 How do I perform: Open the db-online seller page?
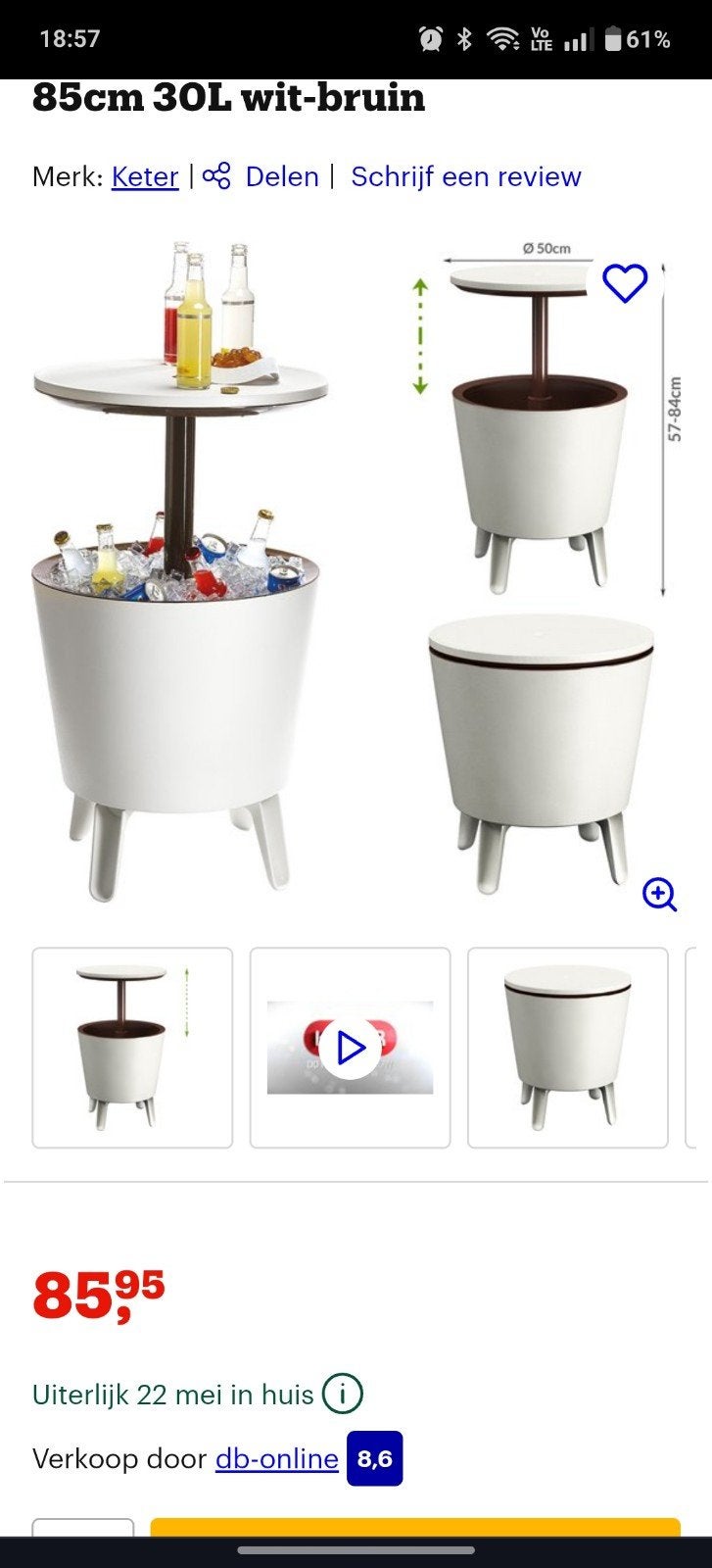(277, 1458)
